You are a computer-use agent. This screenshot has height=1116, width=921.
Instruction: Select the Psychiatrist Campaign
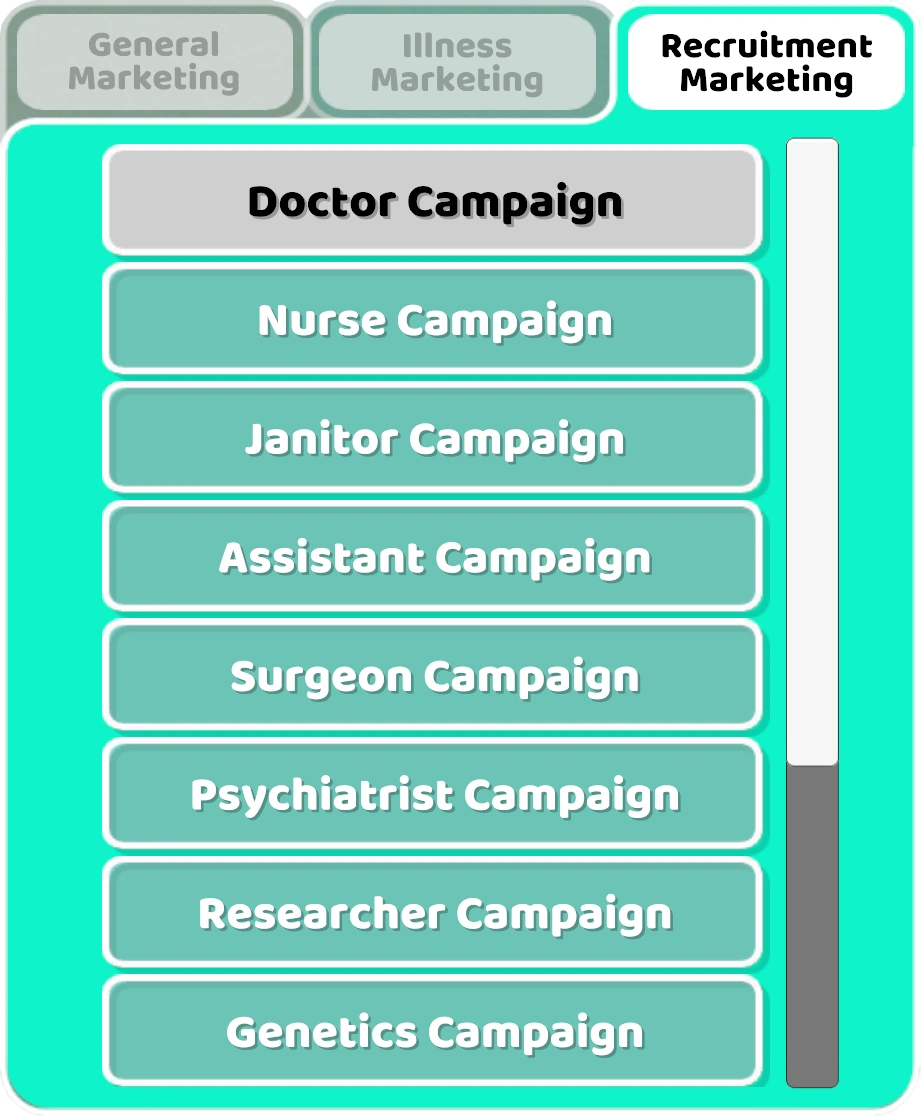[433, 795]
